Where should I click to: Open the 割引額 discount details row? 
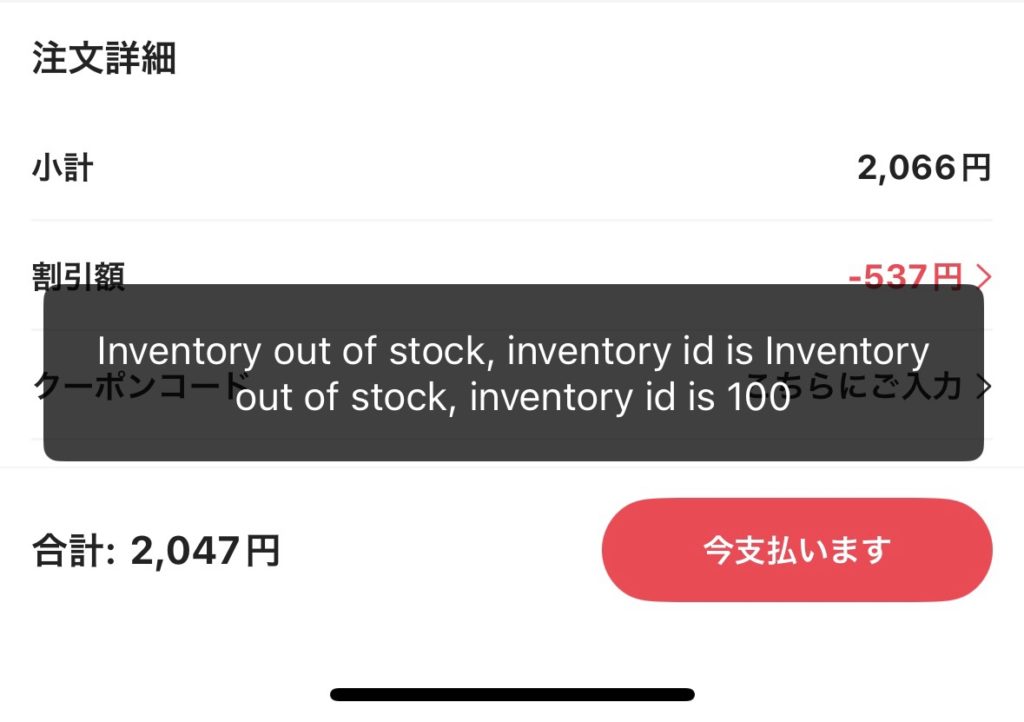(x=920, y=275)
